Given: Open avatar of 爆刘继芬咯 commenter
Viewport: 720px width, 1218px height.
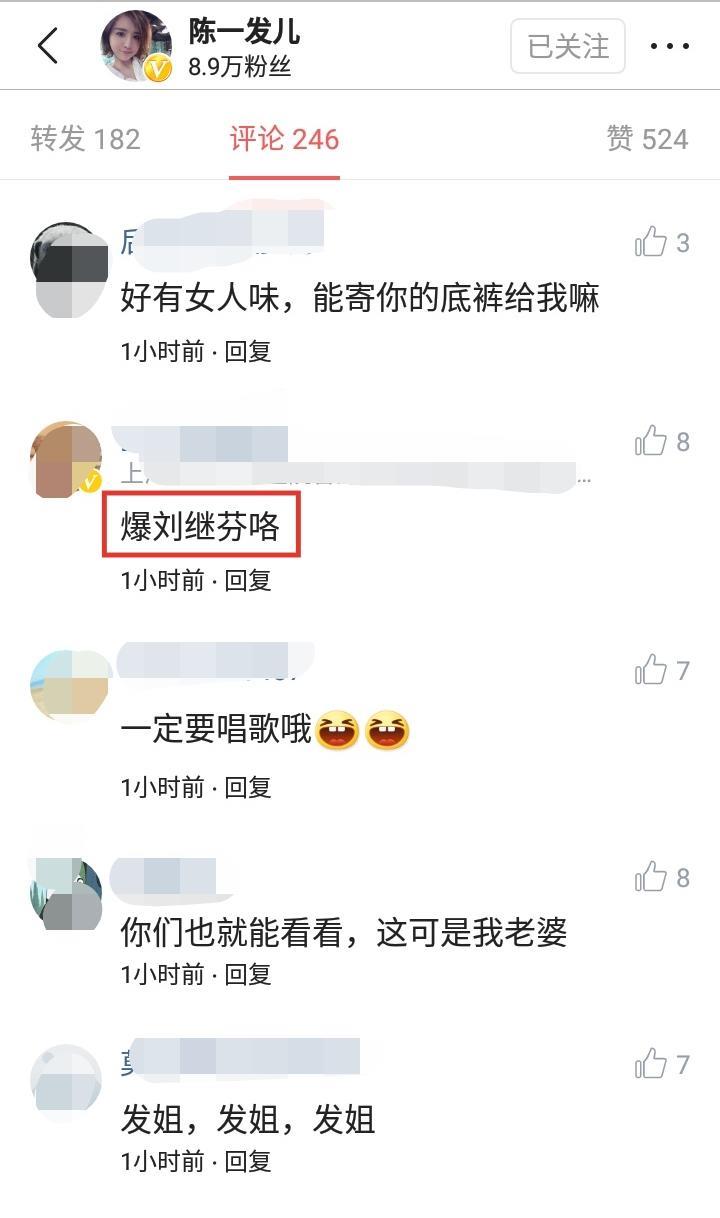Looking at the screenshot, I should [x=67, y=460].
